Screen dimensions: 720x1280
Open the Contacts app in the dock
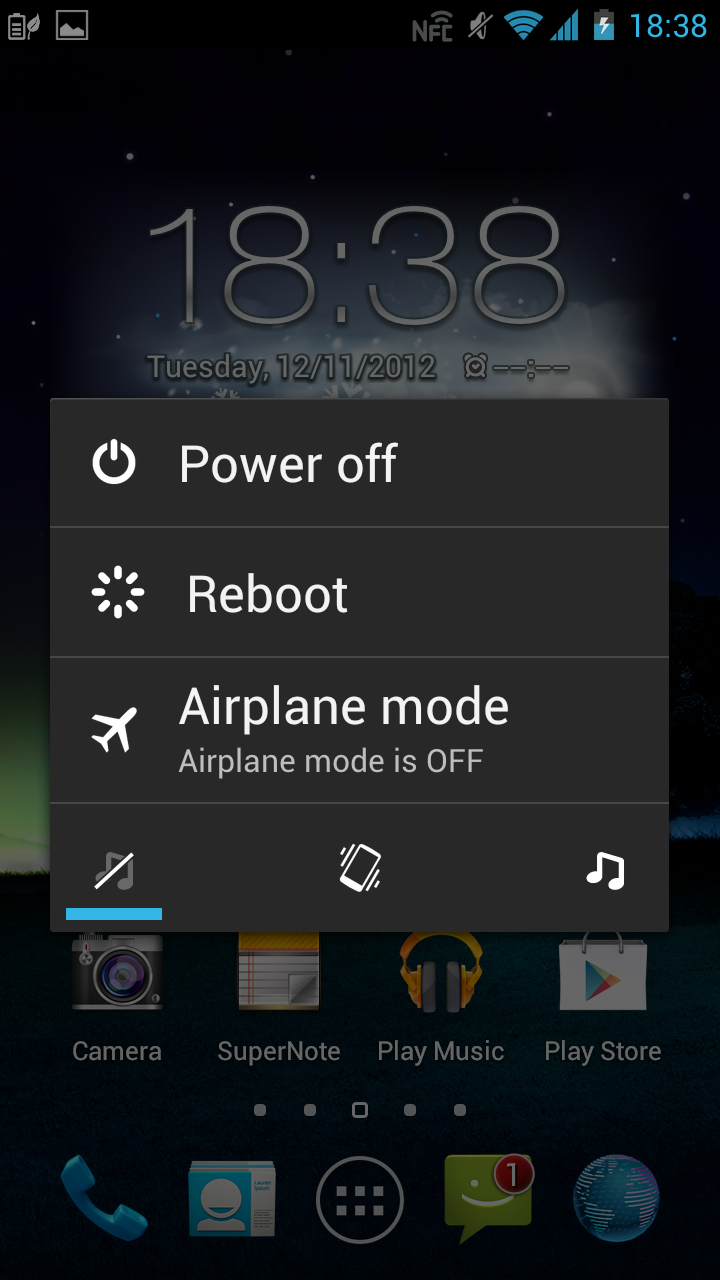pos(232,1200)
